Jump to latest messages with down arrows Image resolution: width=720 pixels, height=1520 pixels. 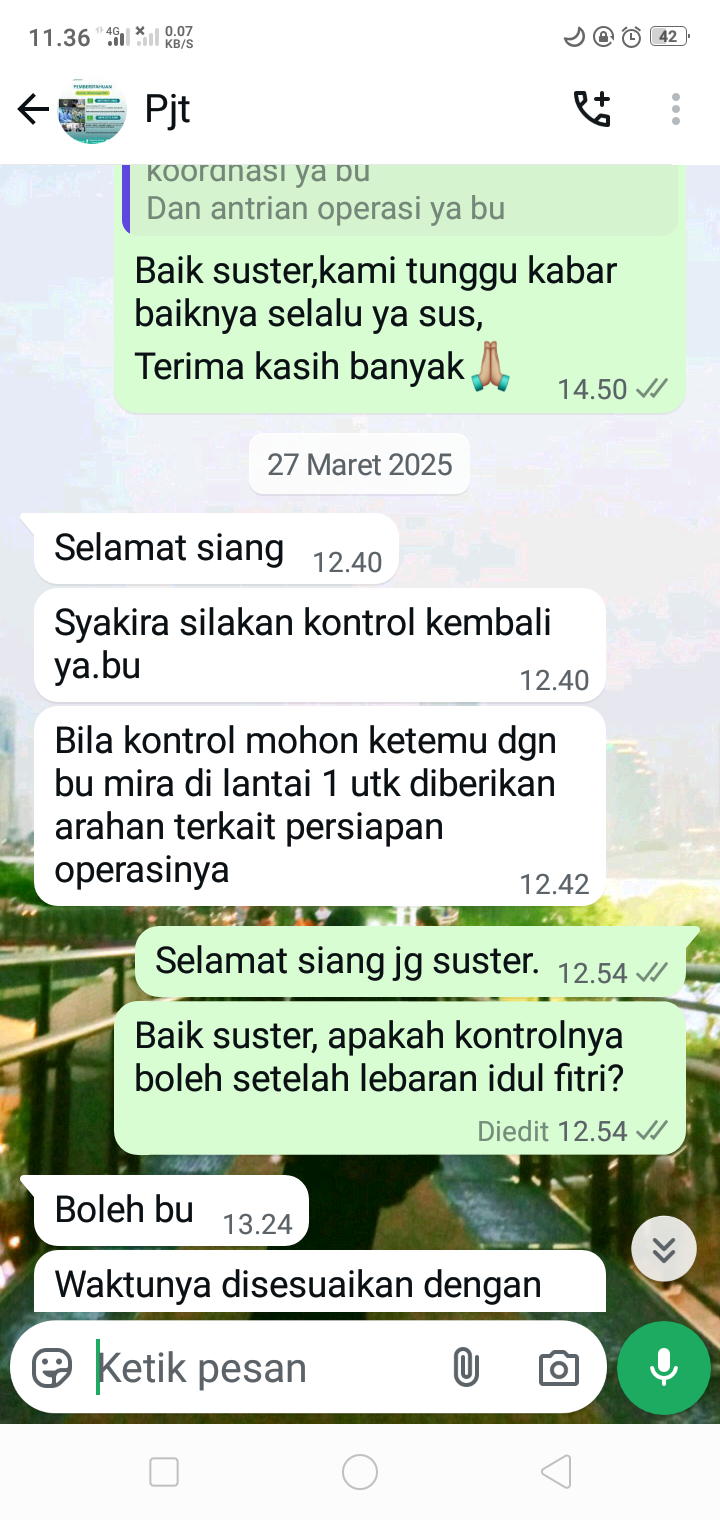[664, 1249]
